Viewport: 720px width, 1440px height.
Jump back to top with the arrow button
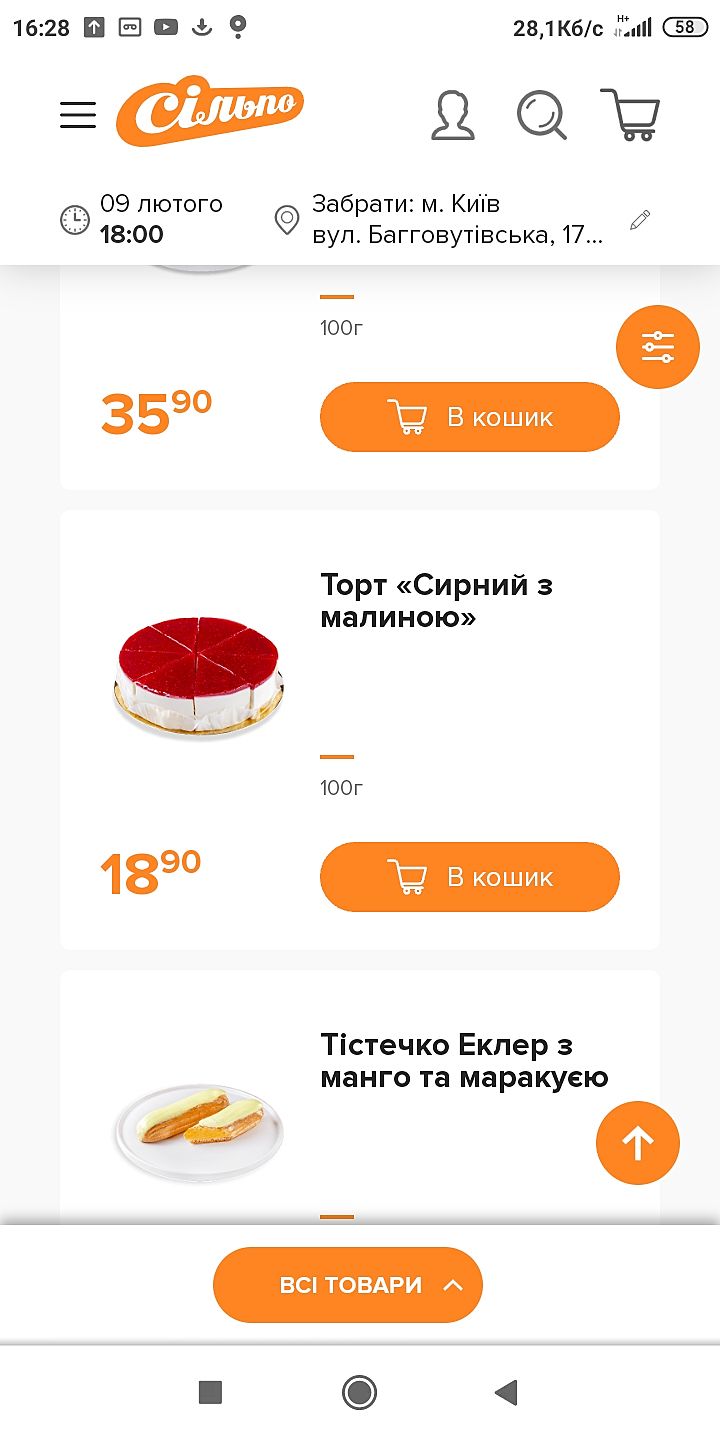coord(637,1143)
